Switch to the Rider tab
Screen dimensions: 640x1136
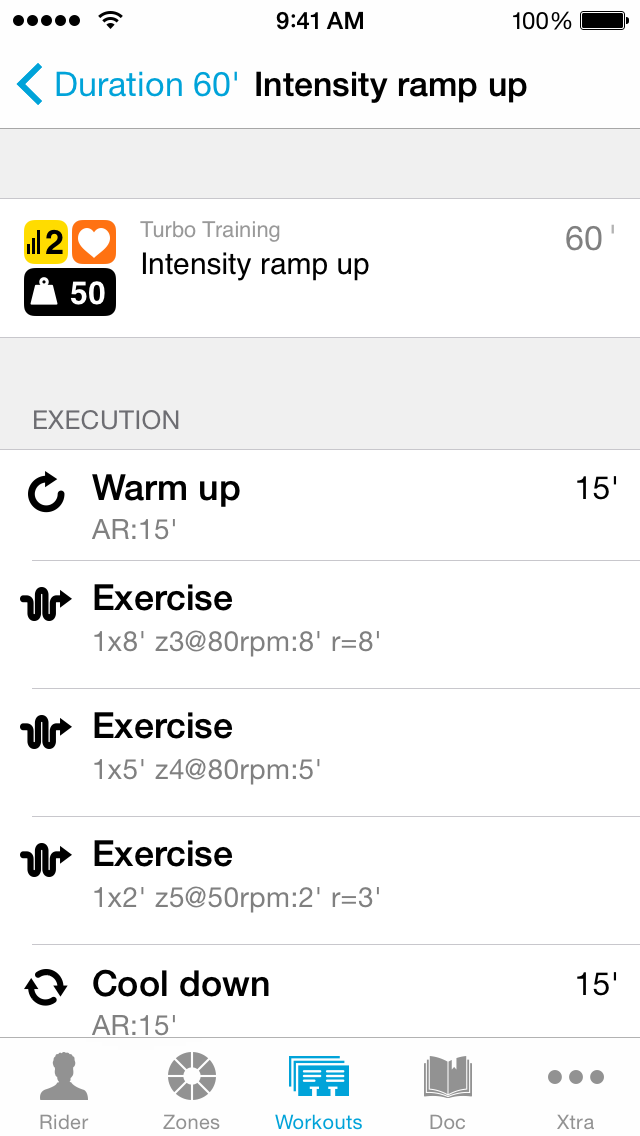point(64,1089)
